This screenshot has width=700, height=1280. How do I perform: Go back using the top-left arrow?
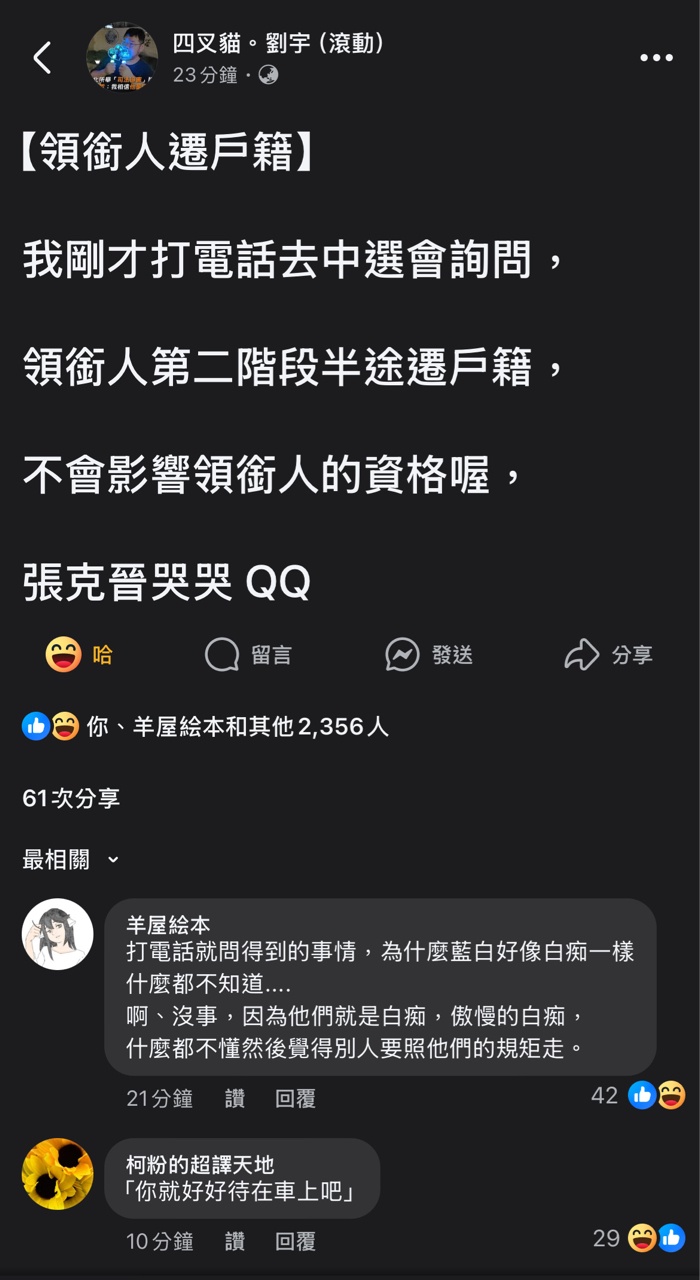(x=42, y=58)
